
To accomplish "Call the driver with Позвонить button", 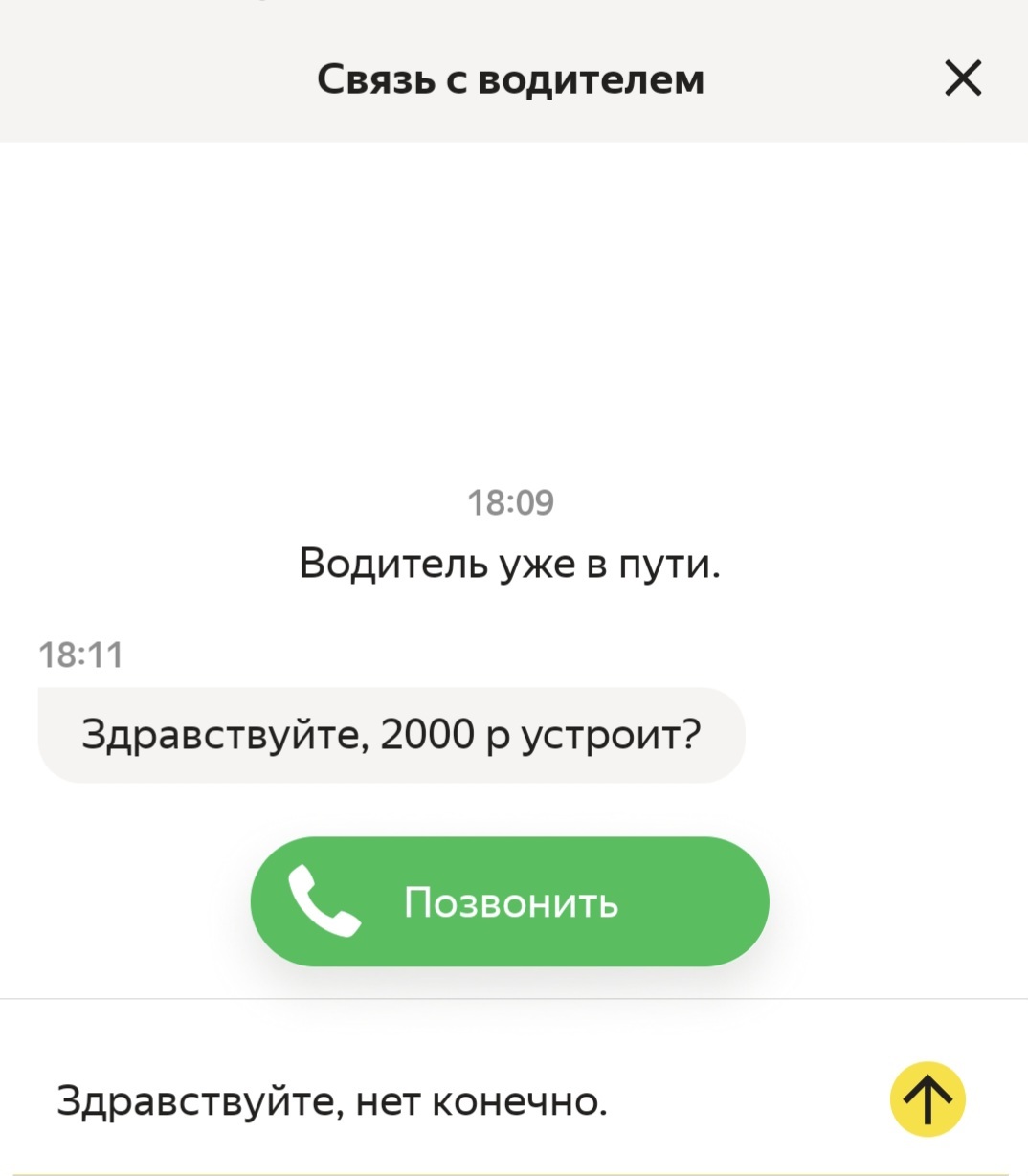I will pyautogui.click(x=509, y=901).
